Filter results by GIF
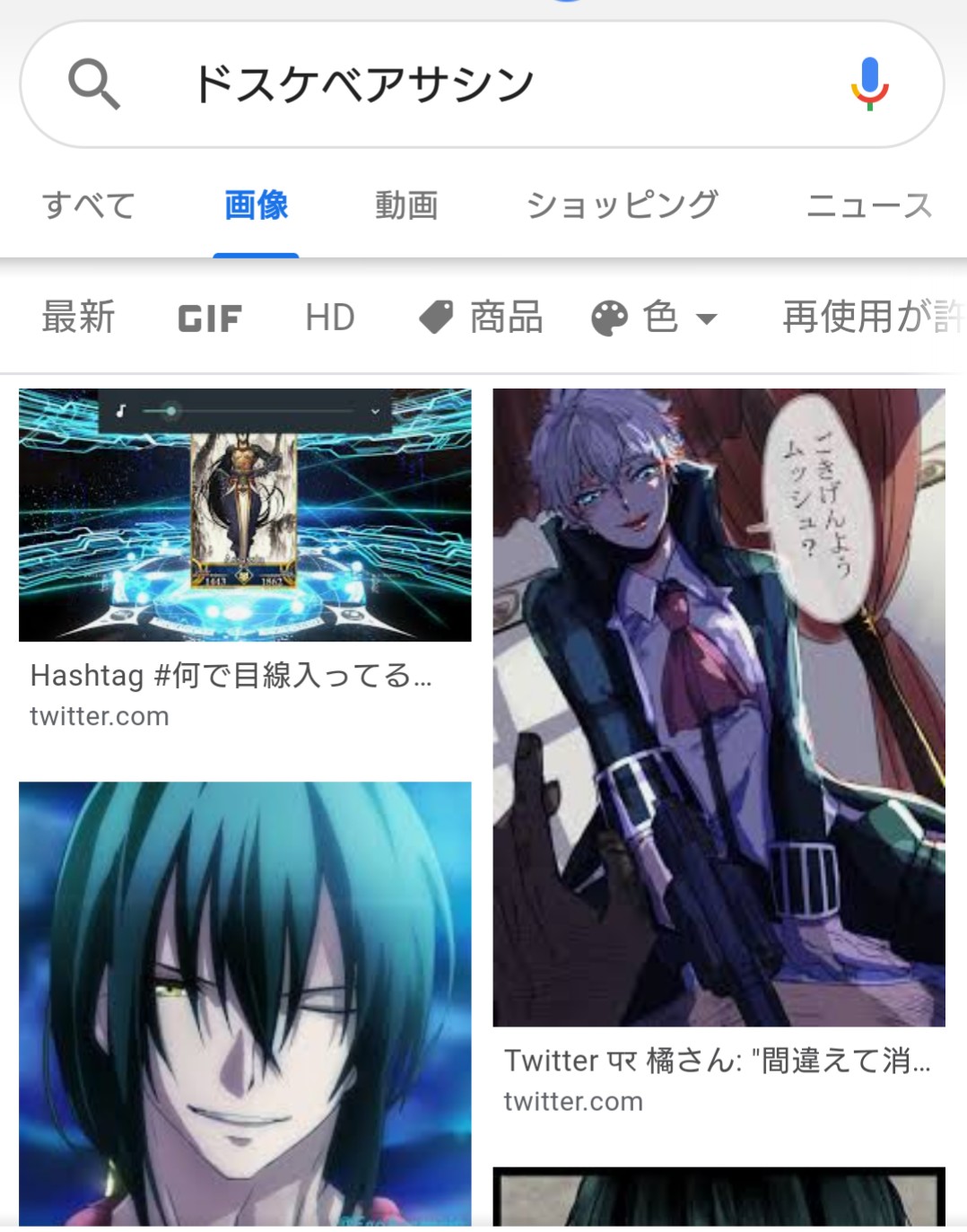Image resolution: width=967 pixels, height=1232 pixels. (x=210, y=318)
